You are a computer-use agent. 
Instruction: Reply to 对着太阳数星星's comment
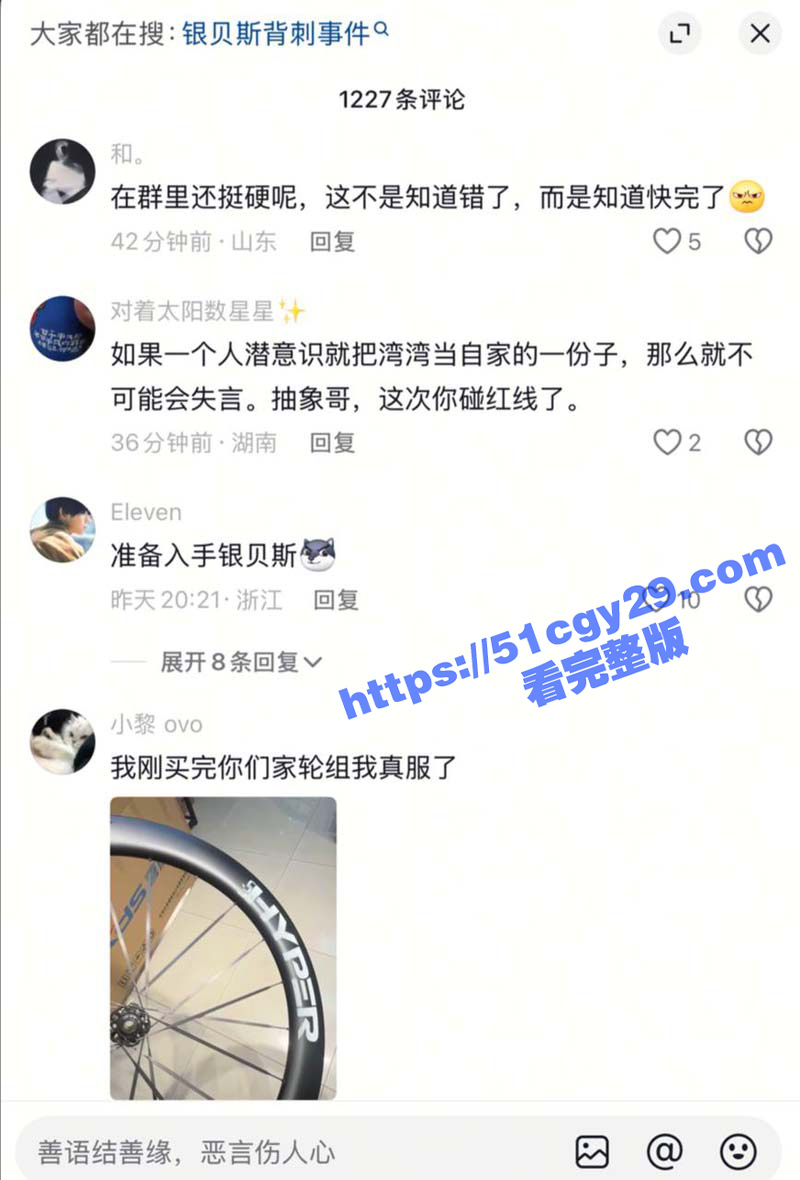click(332, 442)
